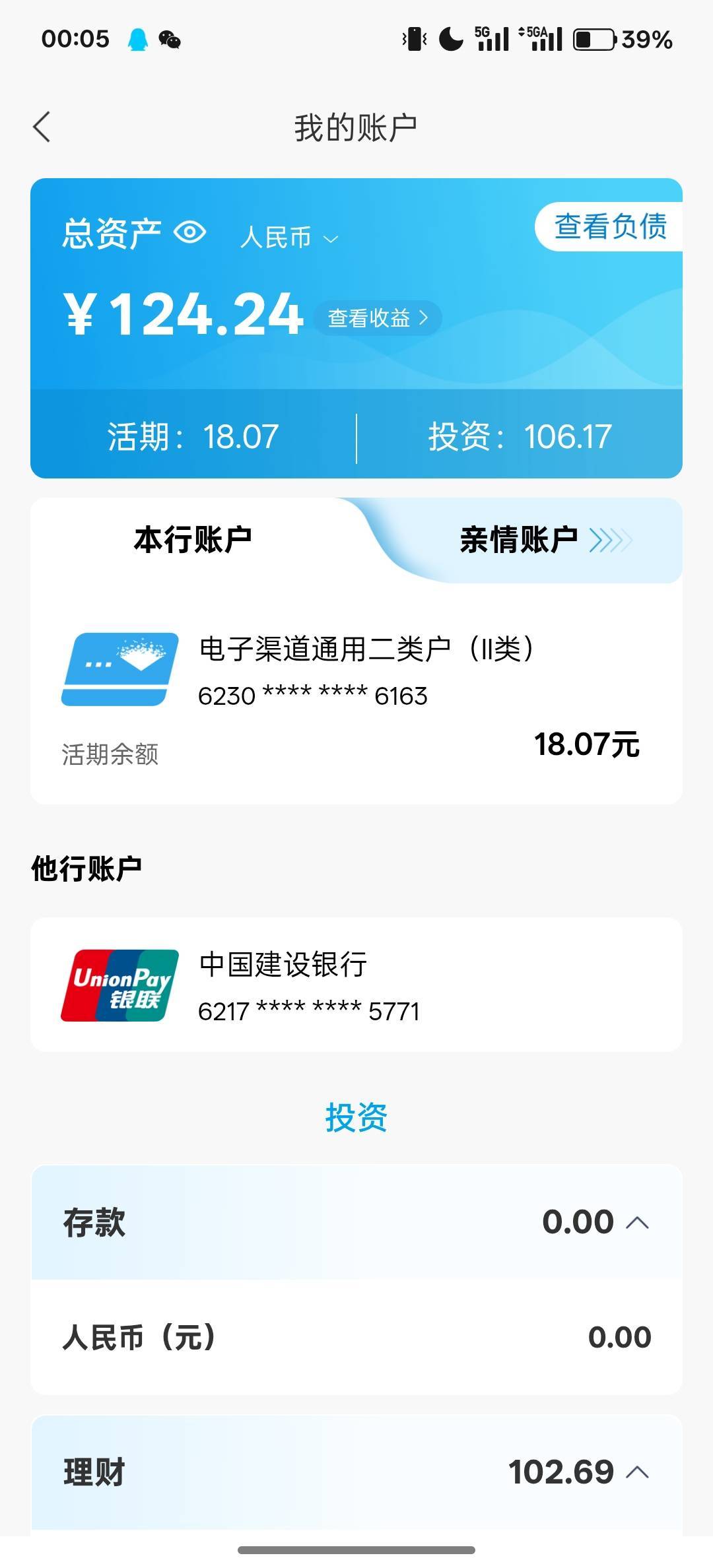Viewport: 713px width, 1568px height.
Task: Select the 本行账户 tab
Action: pyautogui.click(x=193, y=540)
